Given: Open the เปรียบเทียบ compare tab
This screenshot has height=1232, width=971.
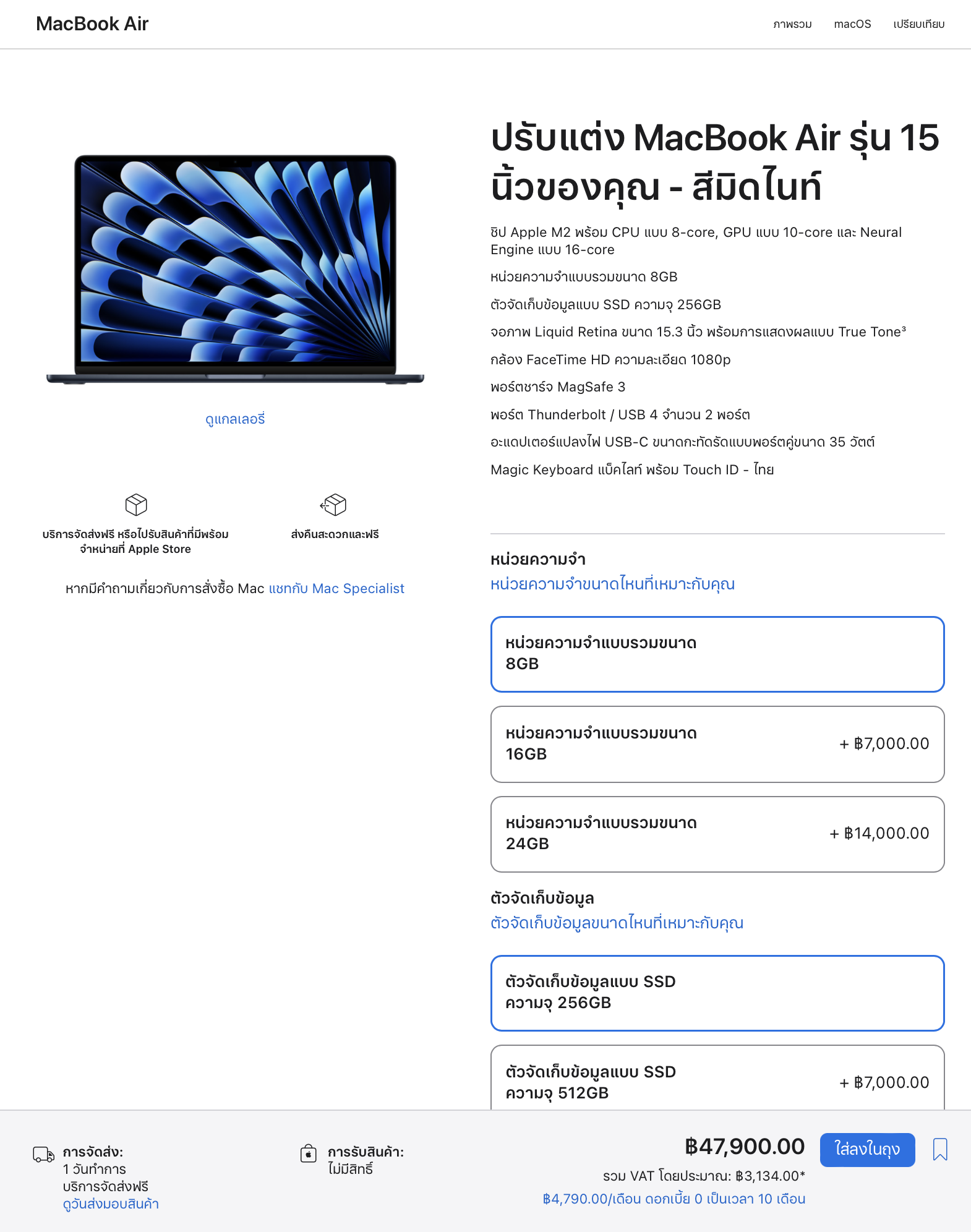Looking at the screenshot, I should pos(918,24).
